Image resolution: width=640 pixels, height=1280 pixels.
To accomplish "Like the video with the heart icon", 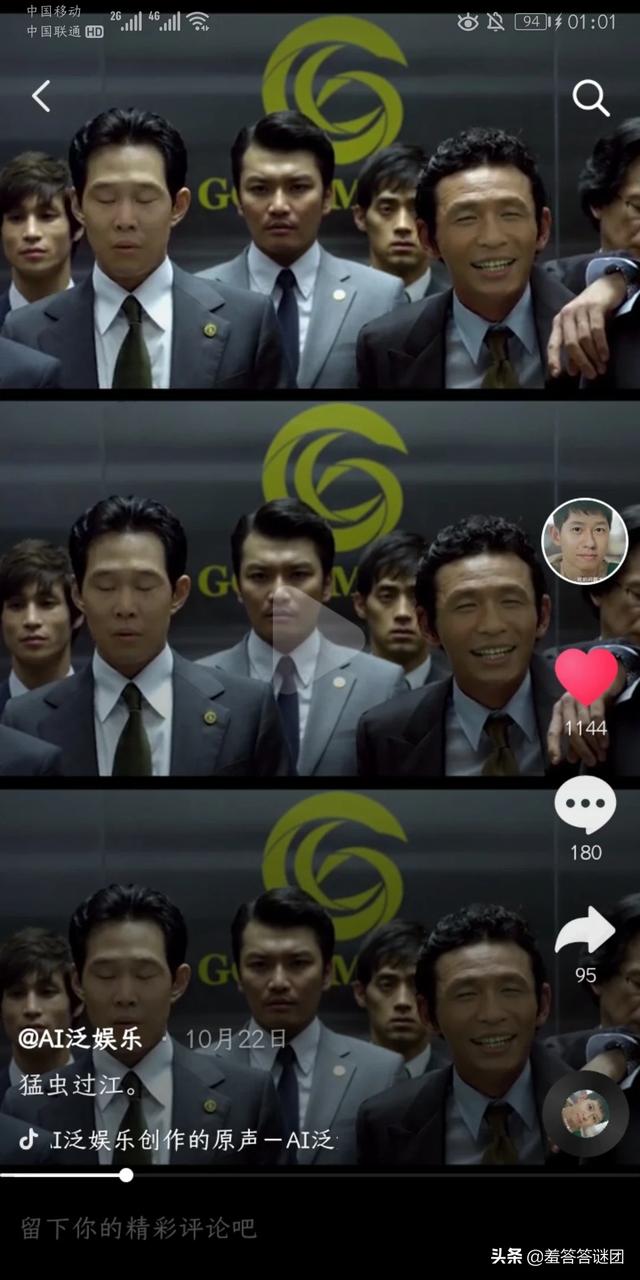I will [x=586, y=677].
